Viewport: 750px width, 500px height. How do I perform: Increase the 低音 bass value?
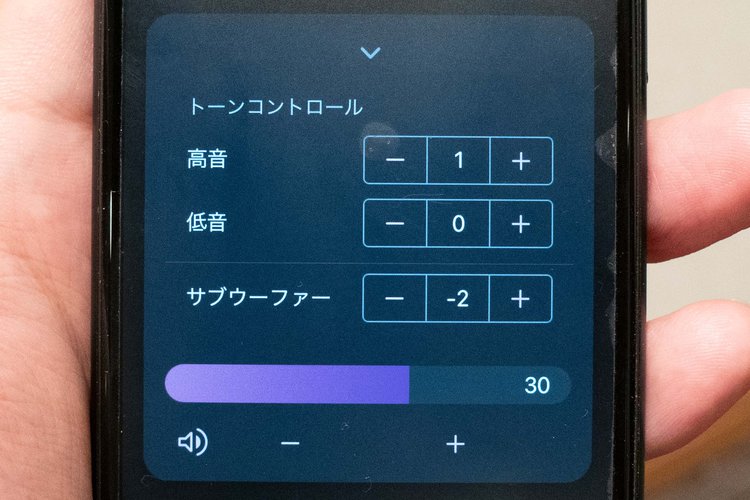click(520, 224)
